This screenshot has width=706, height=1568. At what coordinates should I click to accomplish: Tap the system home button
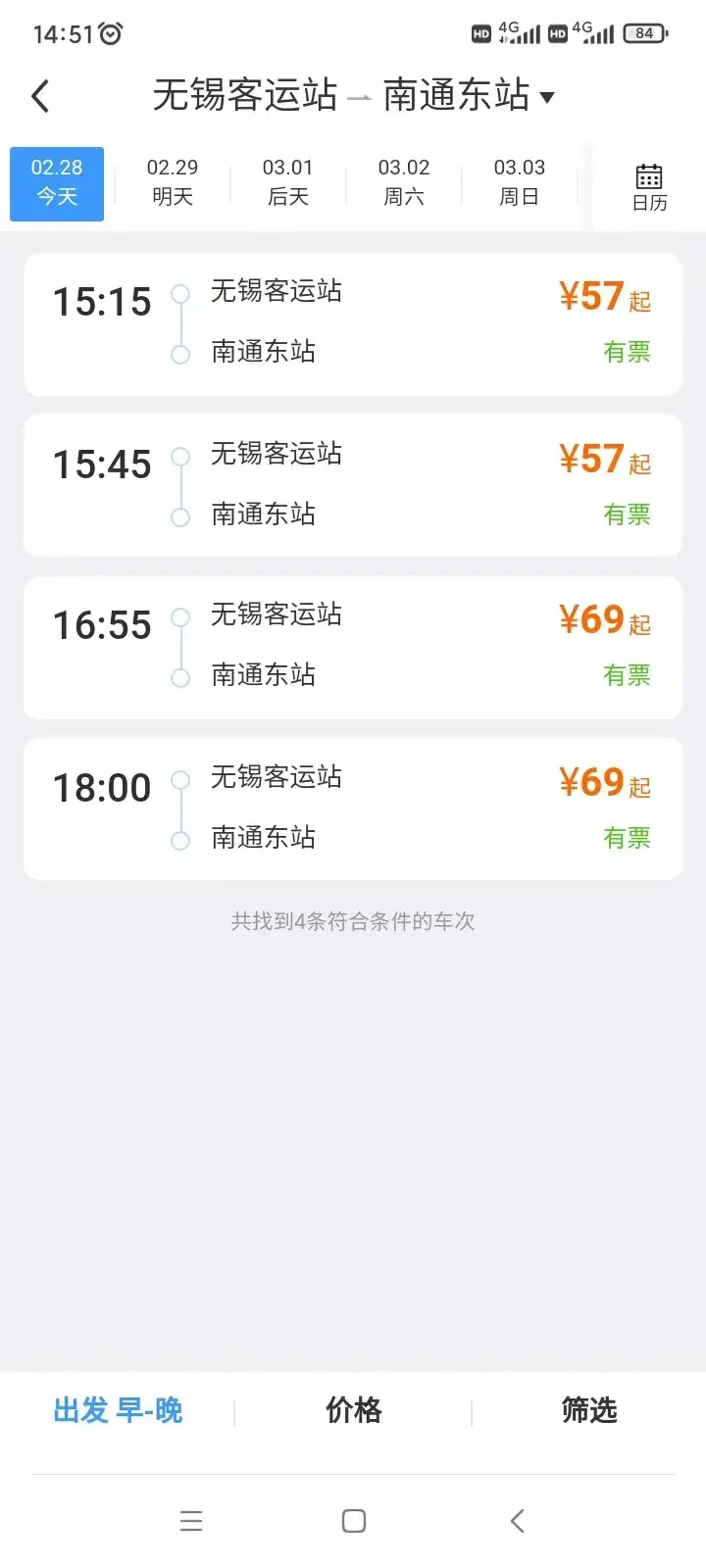[354, 1521]
